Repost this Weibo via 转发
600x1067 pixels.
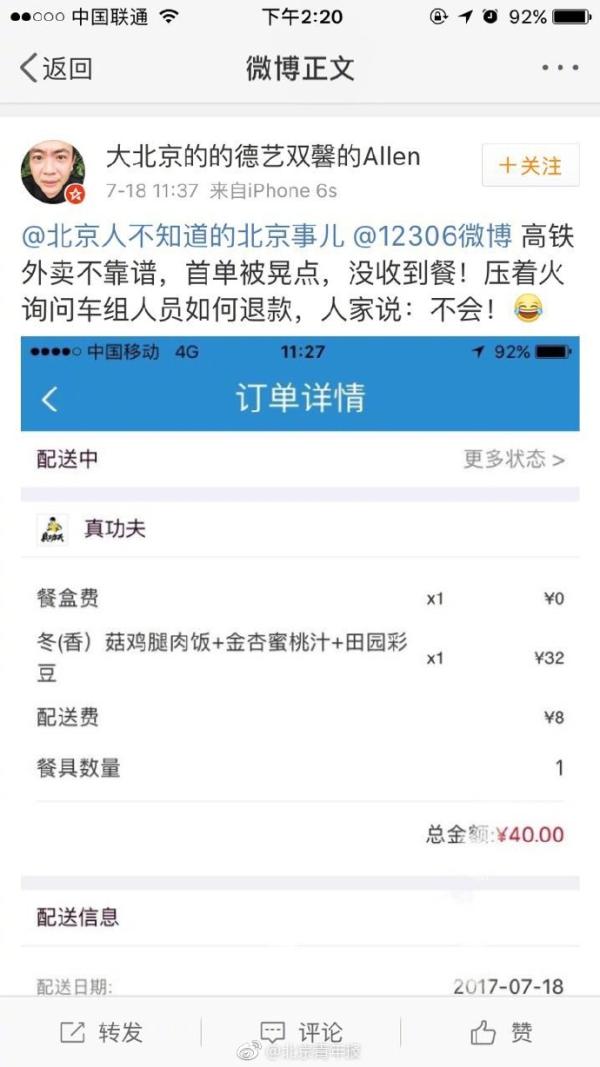point(100,1032)
